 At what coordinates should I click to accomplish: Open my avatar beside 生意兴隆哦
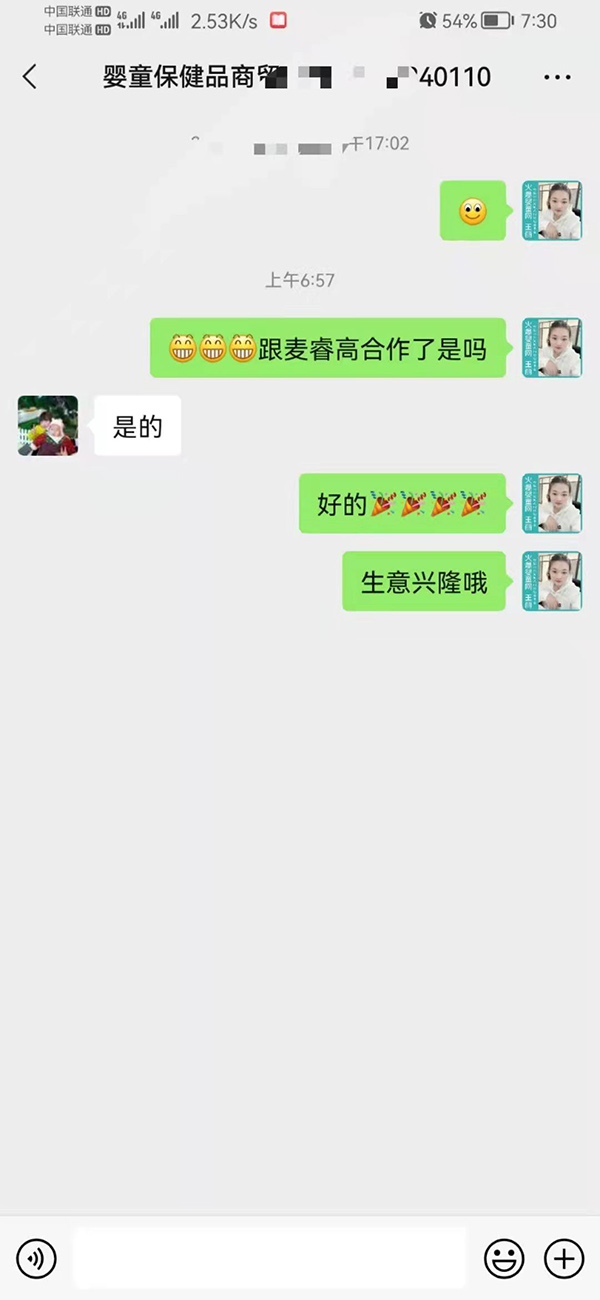(x=552, y=581)
